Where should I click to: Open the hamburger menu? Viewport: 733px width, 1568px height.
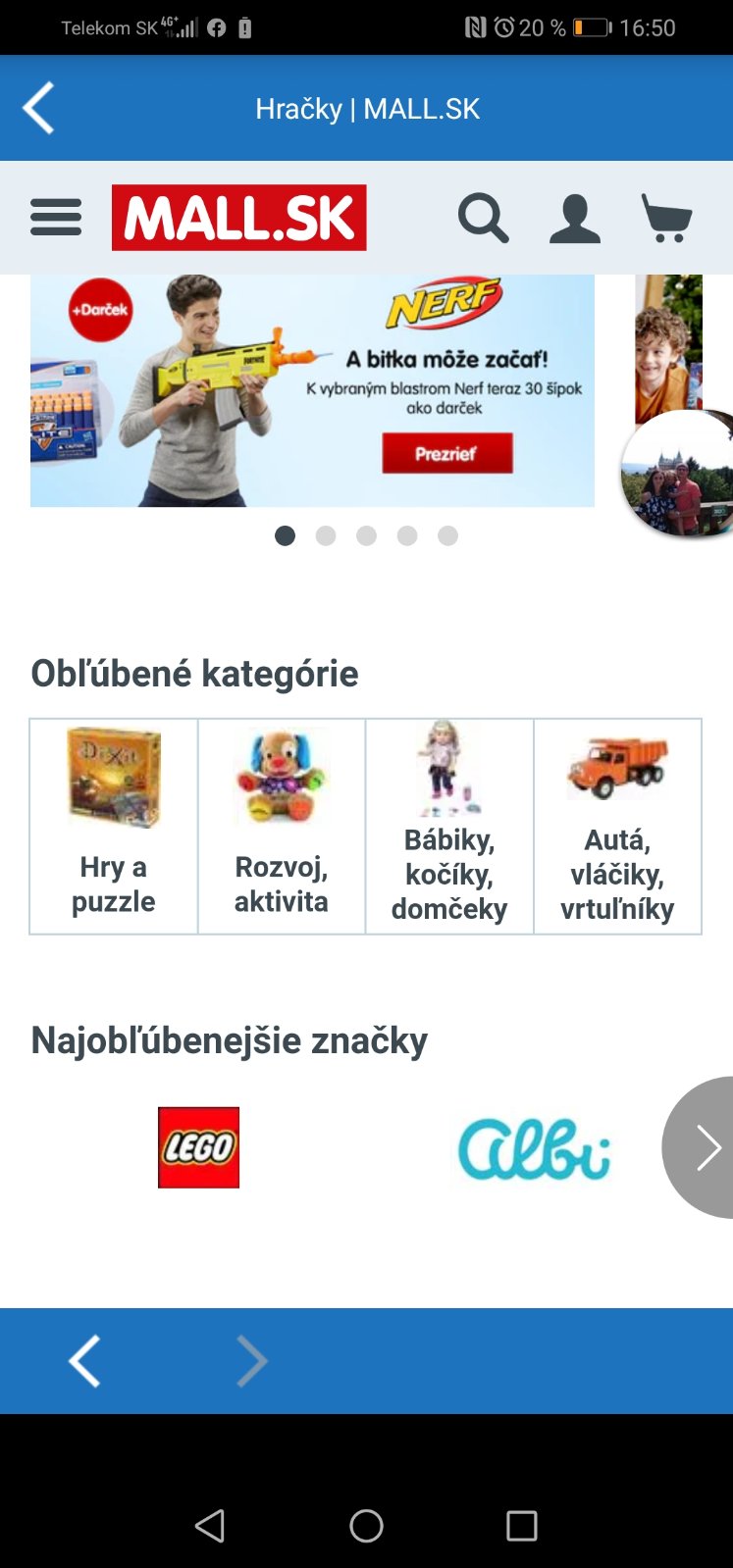56,218
